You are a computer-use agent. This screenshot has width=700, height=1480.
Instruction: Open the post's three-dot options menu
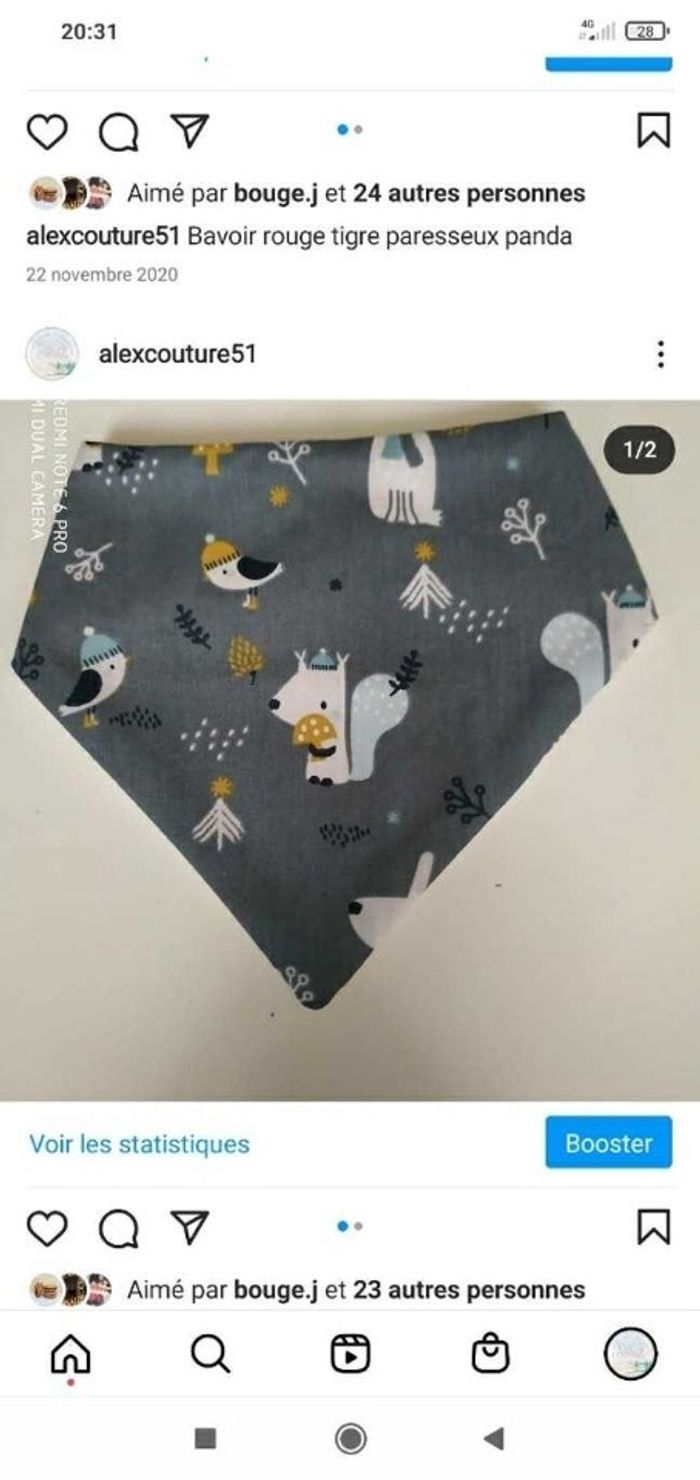pyautogui.click(x=660, y=354)
